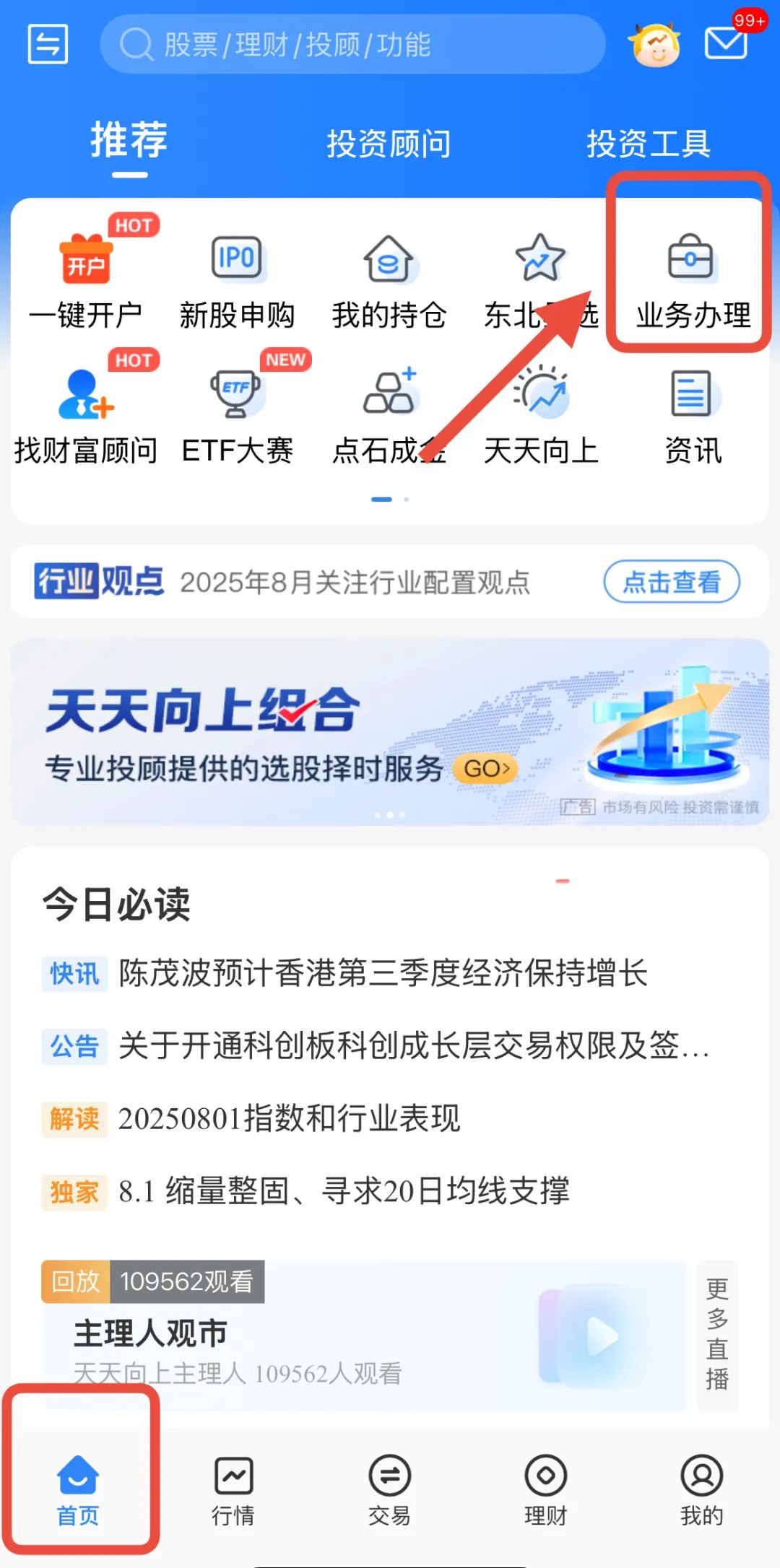Tap GO on the 天天向上综合 banner
Viewport: 780px width, 1568px height.
(x=485, y=770)
